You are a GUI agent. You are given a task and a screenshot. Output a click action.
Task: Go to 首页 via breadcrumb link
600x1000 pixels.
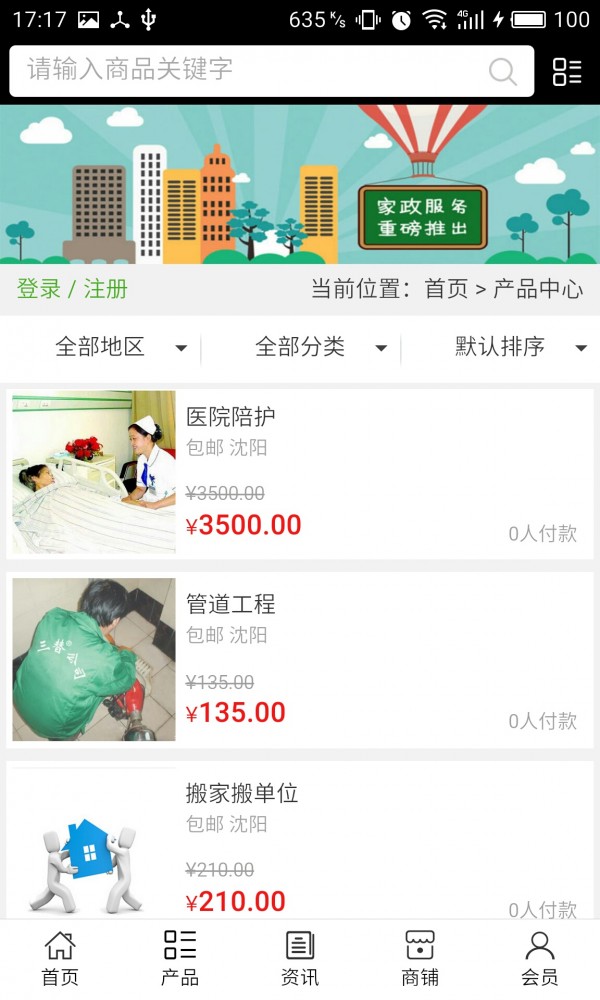446,290
